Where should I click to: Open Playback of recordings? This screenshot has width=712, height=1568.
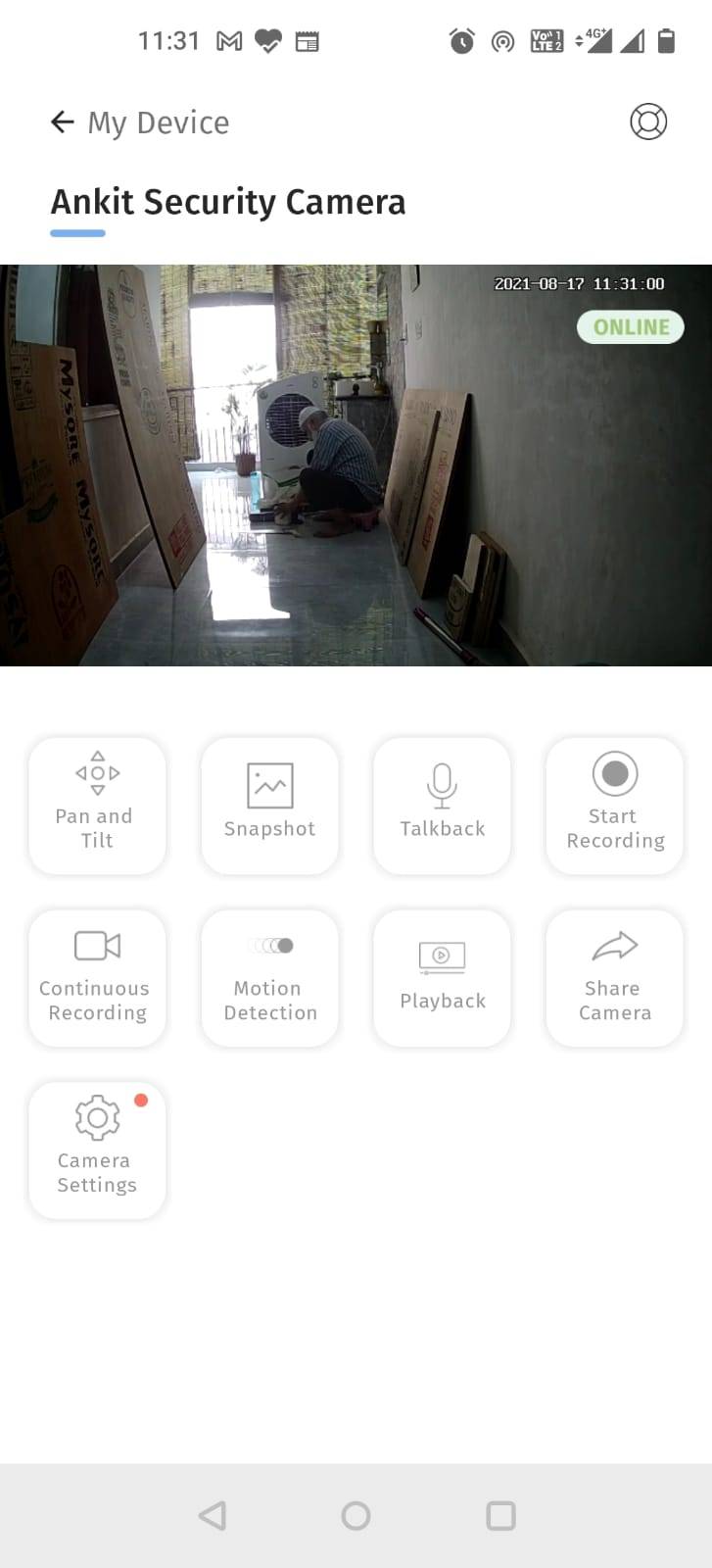point(442,978)
